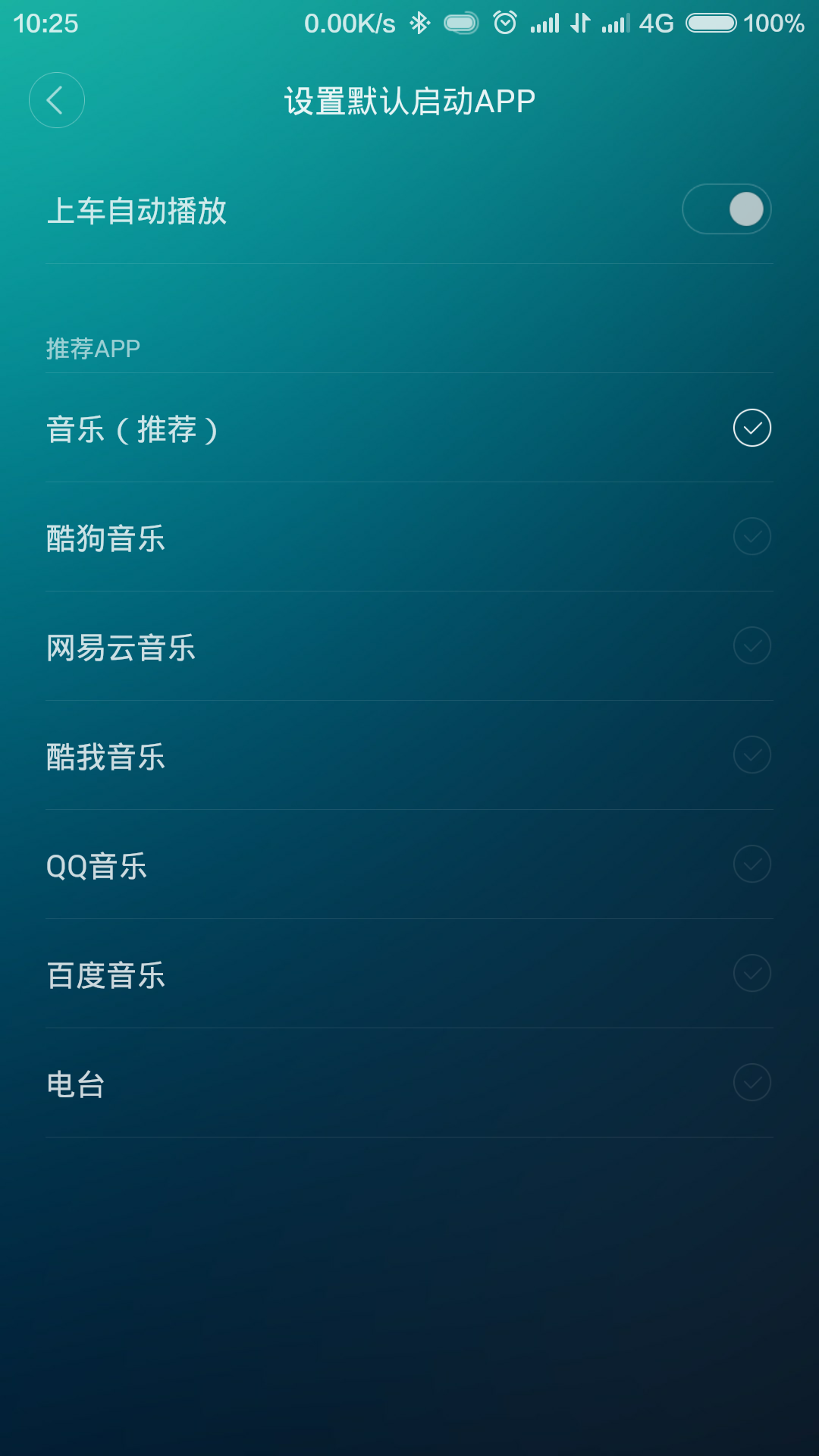Select 酷狗音乐 as default app
Viewport: 819px width, 1456px height.
tap(409, 538)
